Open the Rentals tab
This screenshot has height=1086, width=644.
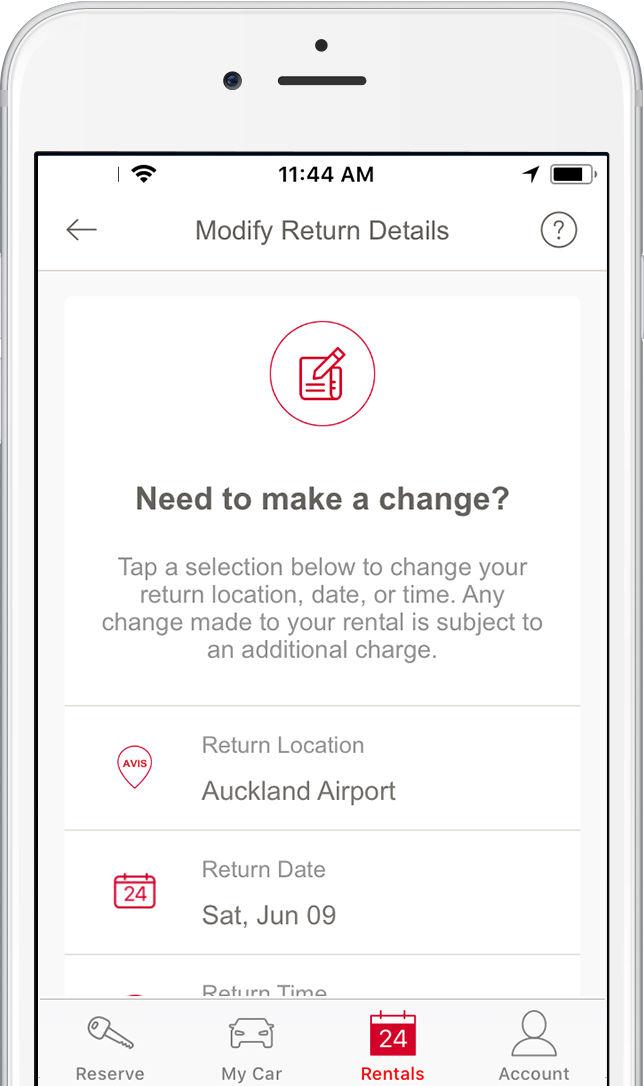pyautogui.click(x=392, y=1046)
